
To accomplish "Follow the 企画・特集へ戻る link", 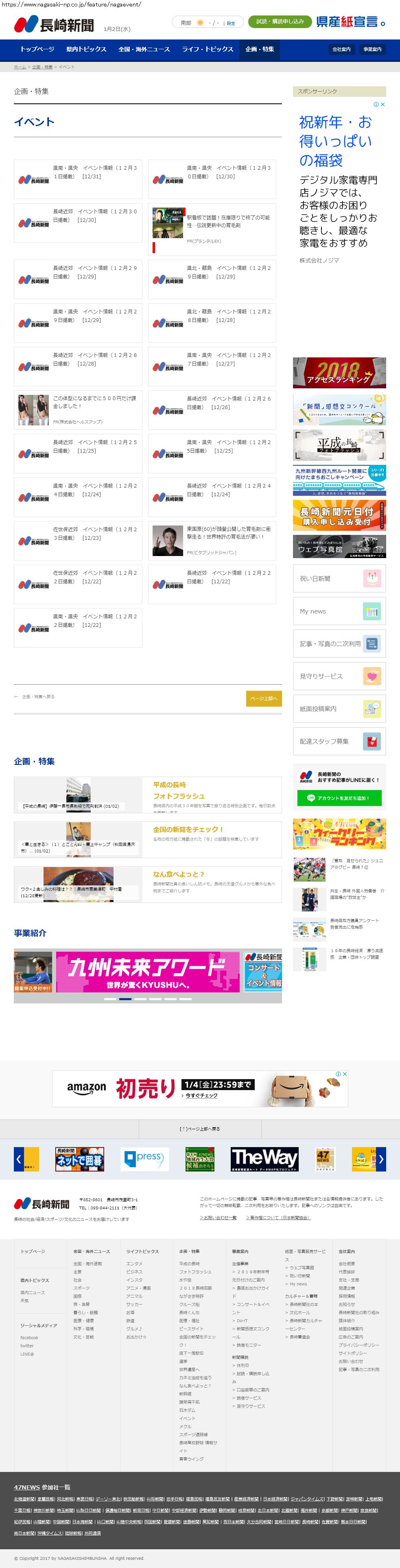I will point(38,696).
